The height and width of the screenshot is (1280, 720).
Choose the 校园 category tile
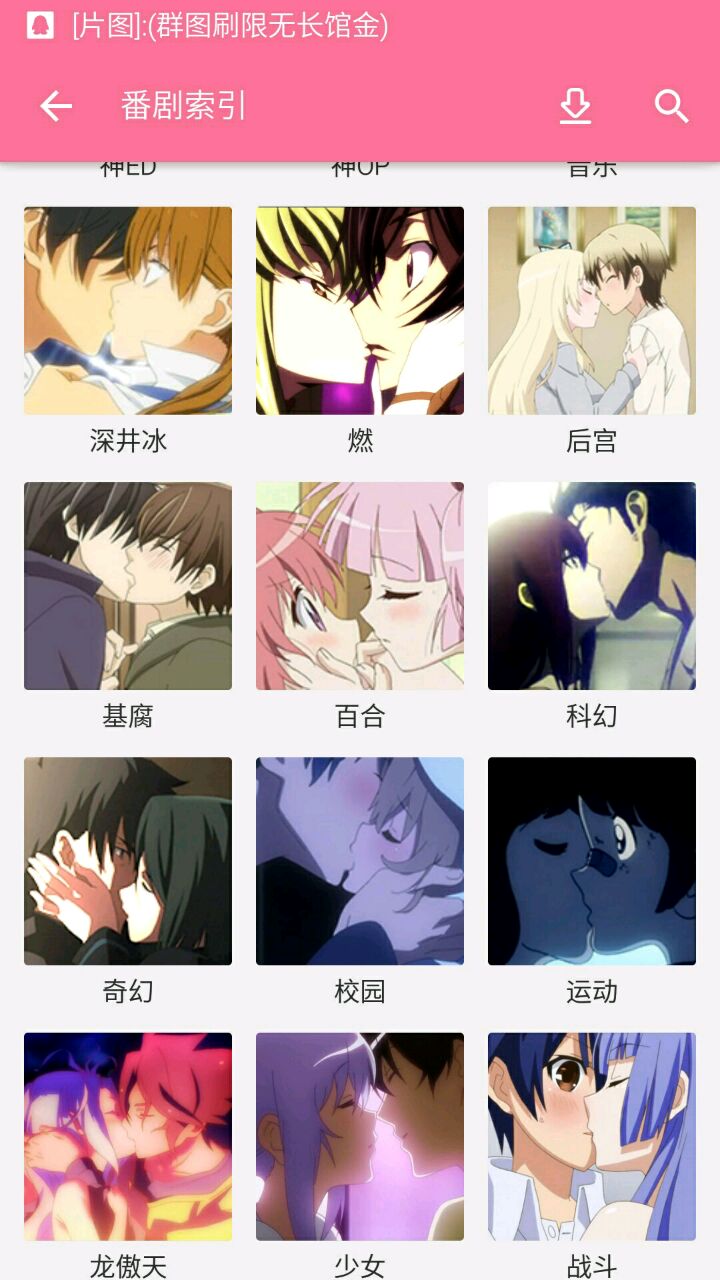[360, 861]
